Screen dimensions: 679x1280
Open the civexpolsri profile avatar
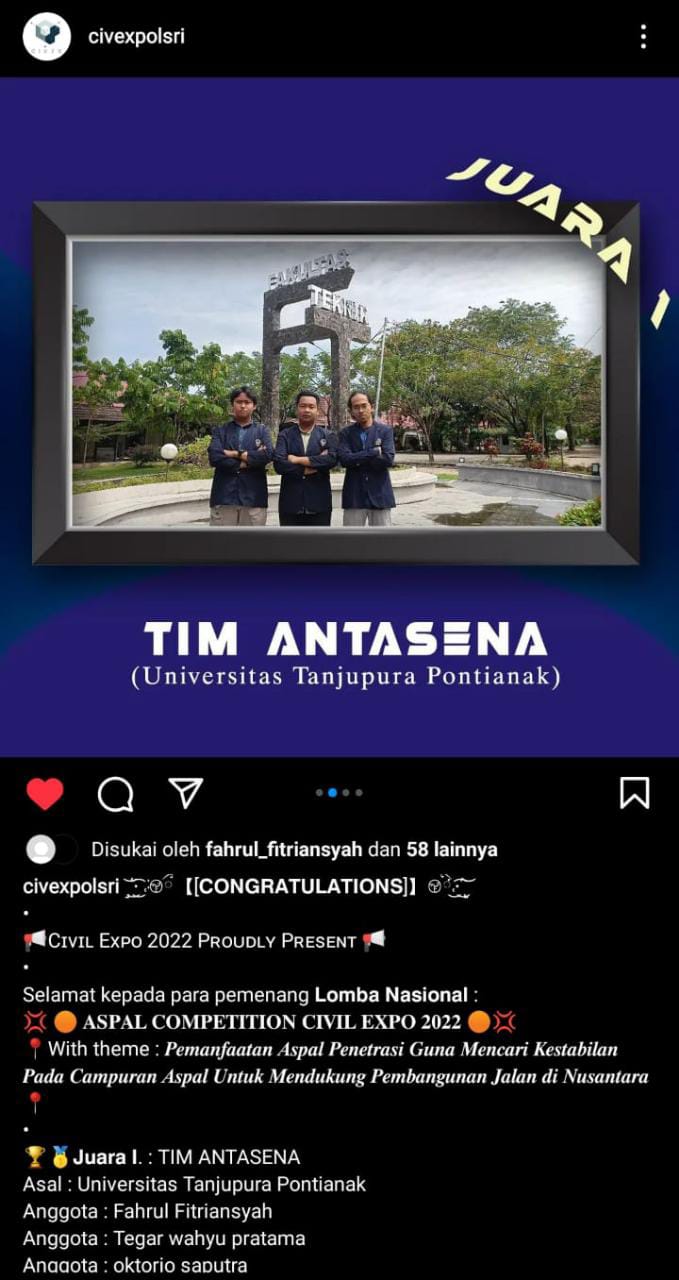[x=46, y=37]
